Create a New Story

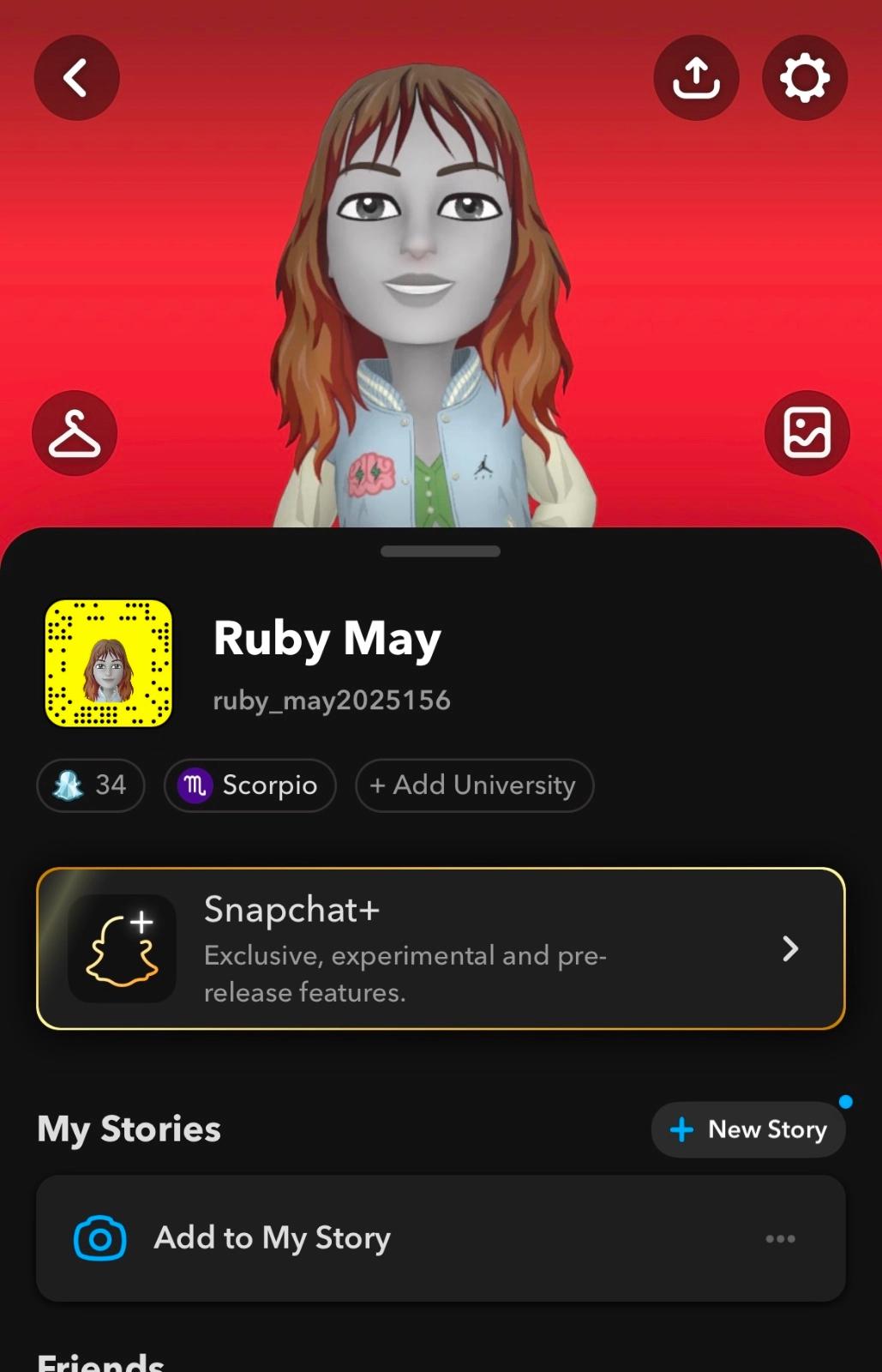click(x=748, y=1129)
